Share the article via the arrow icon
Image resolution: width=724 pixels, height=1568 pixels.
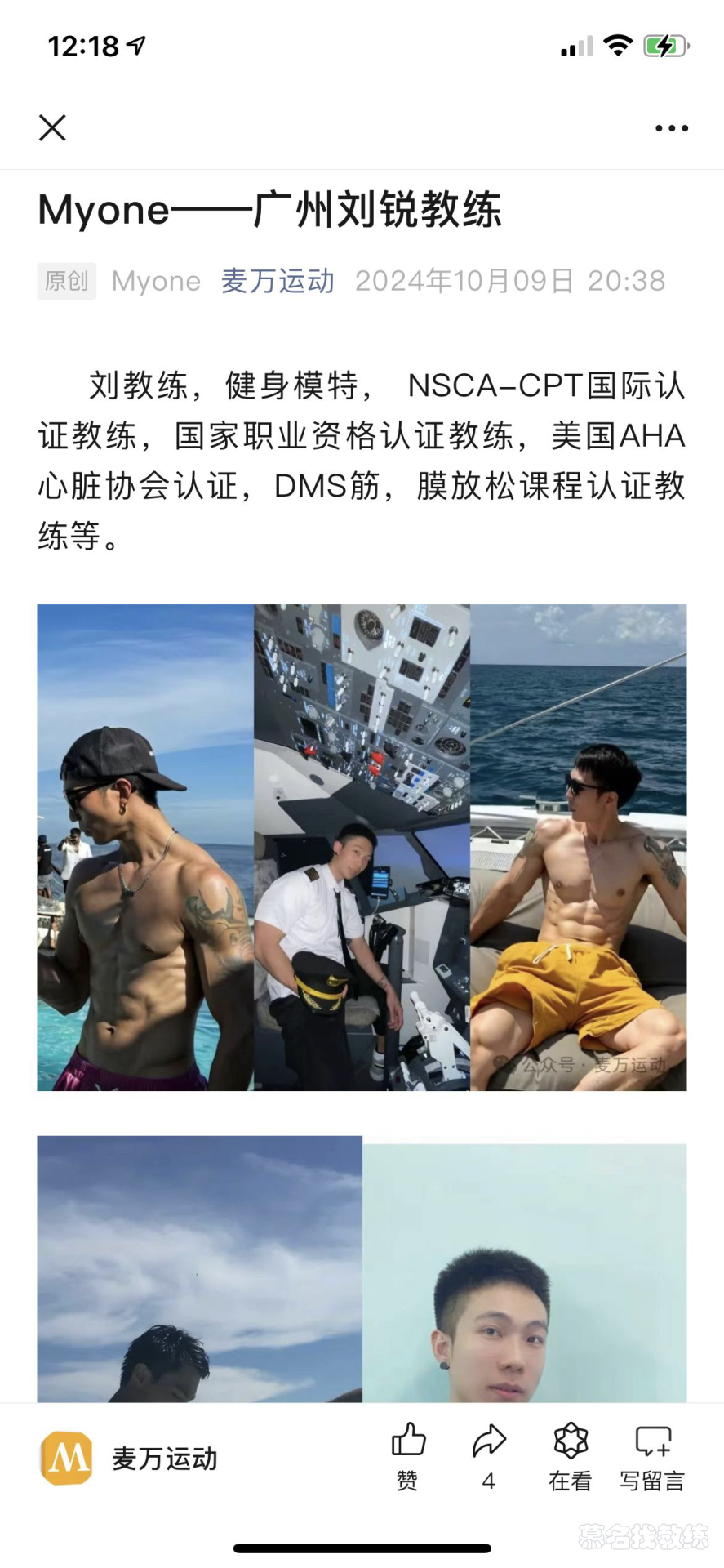(489, 1455)
